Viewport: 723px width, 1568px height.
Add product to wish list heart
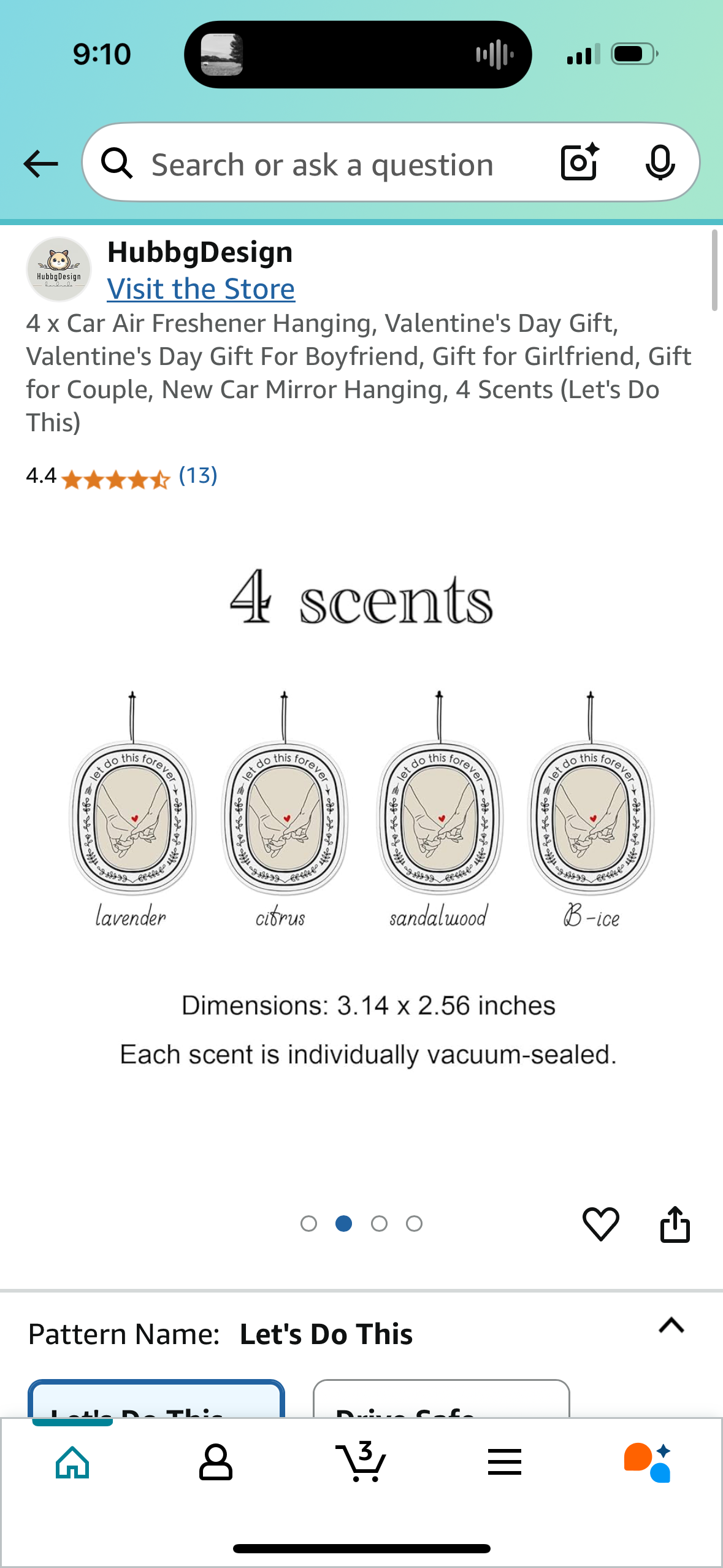[x=600, y=1224]
